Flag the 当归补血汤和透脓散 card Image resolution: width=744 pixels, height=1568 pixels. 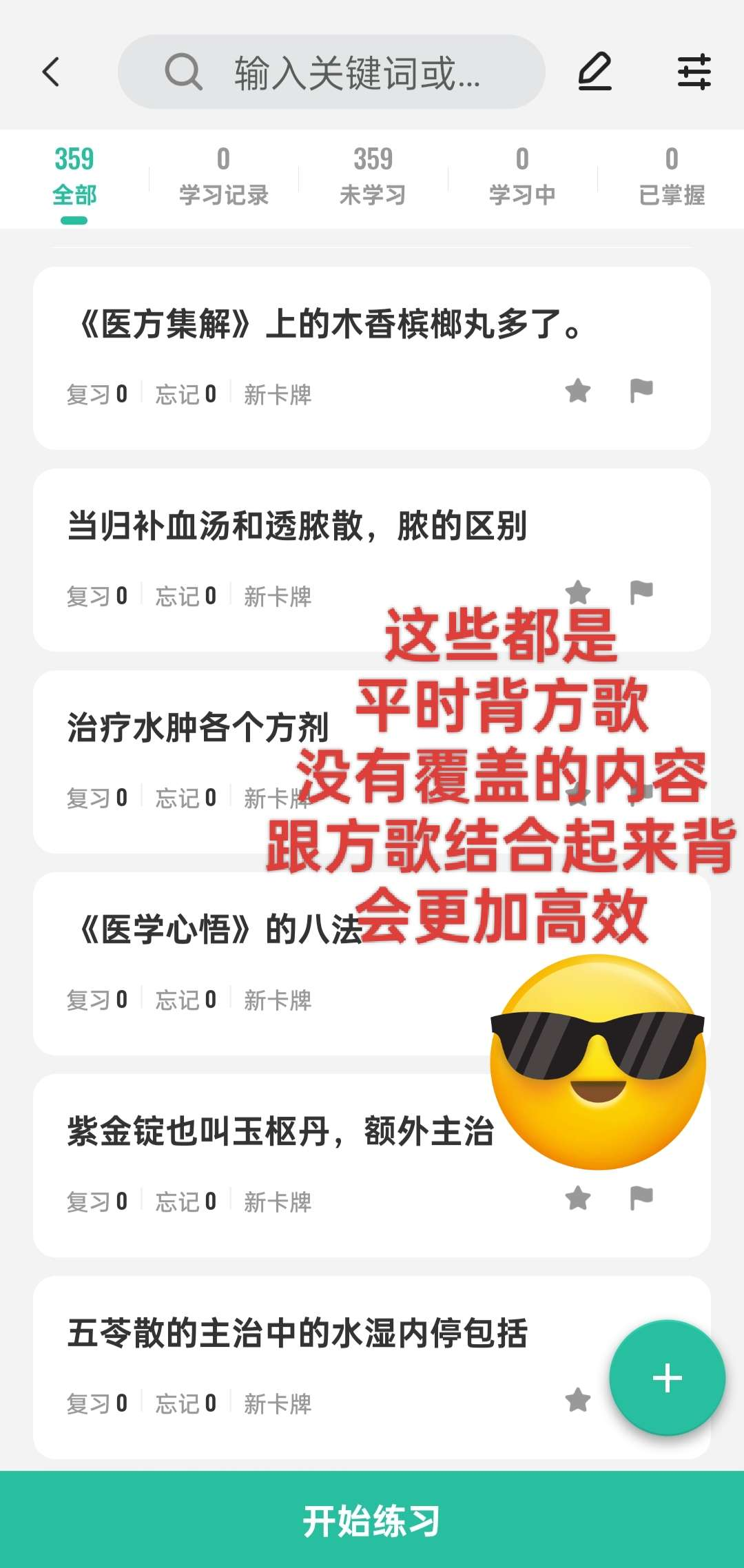641,592
